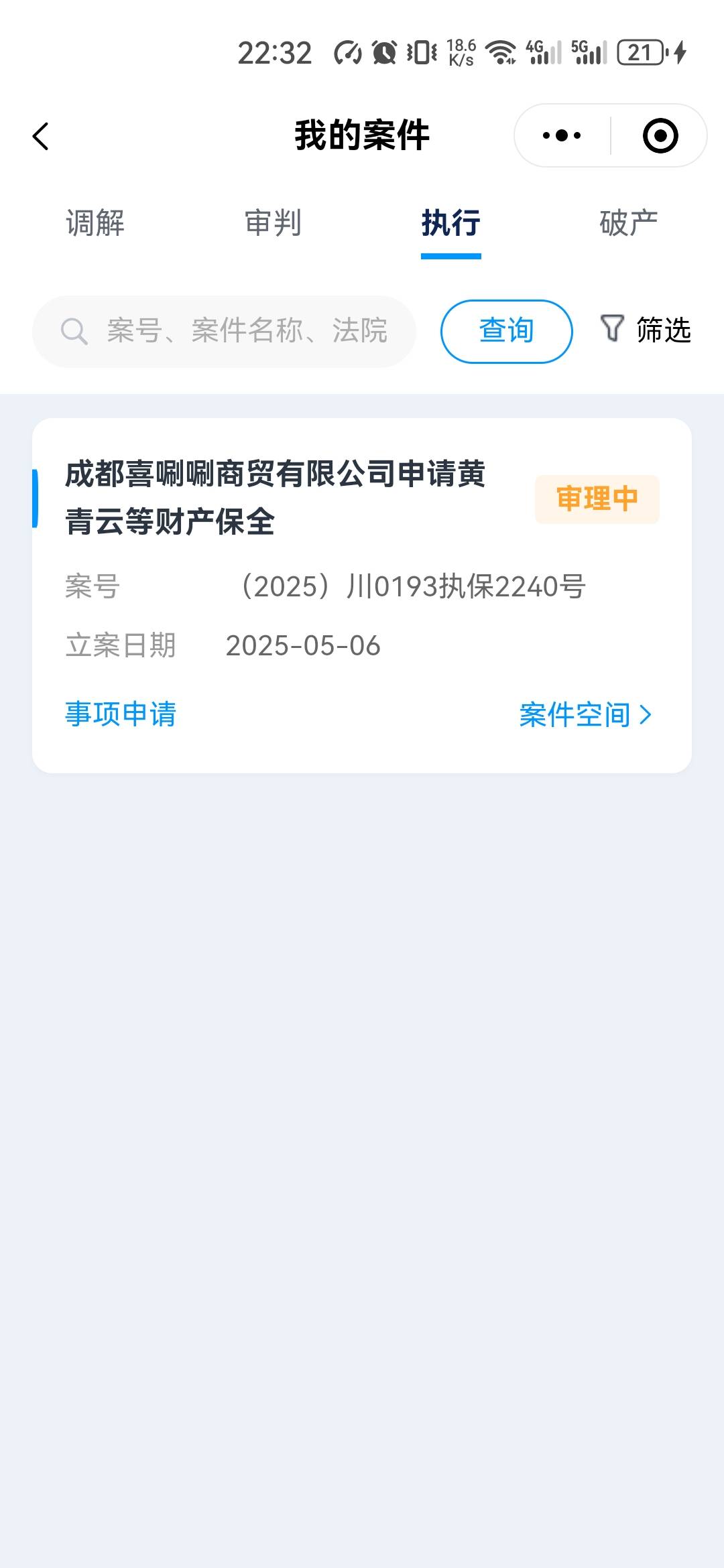Switch to the 审判 tab

point(273,223)
